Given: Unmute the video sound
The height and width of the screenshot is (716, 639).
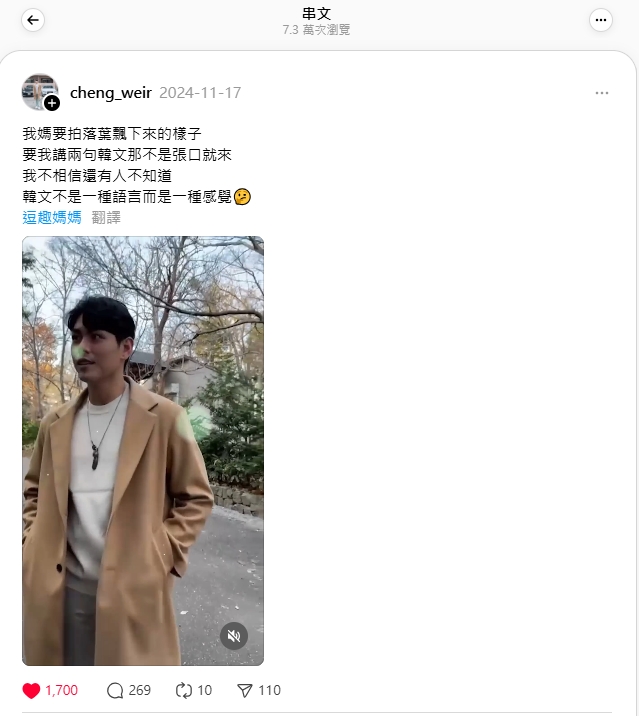Looking at the screenshot, I should click(x=234, y=636).
